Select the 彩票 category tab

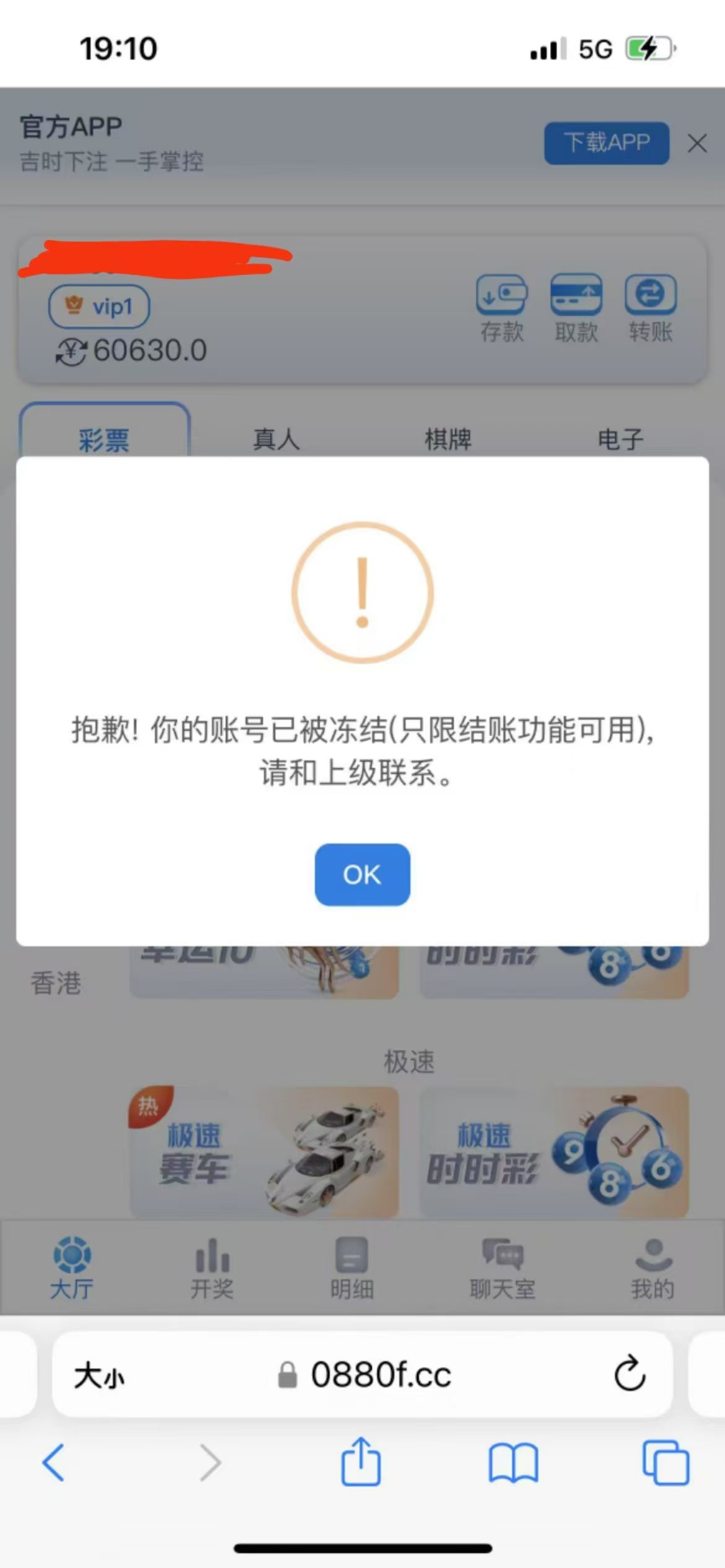[x=104, y=437]
